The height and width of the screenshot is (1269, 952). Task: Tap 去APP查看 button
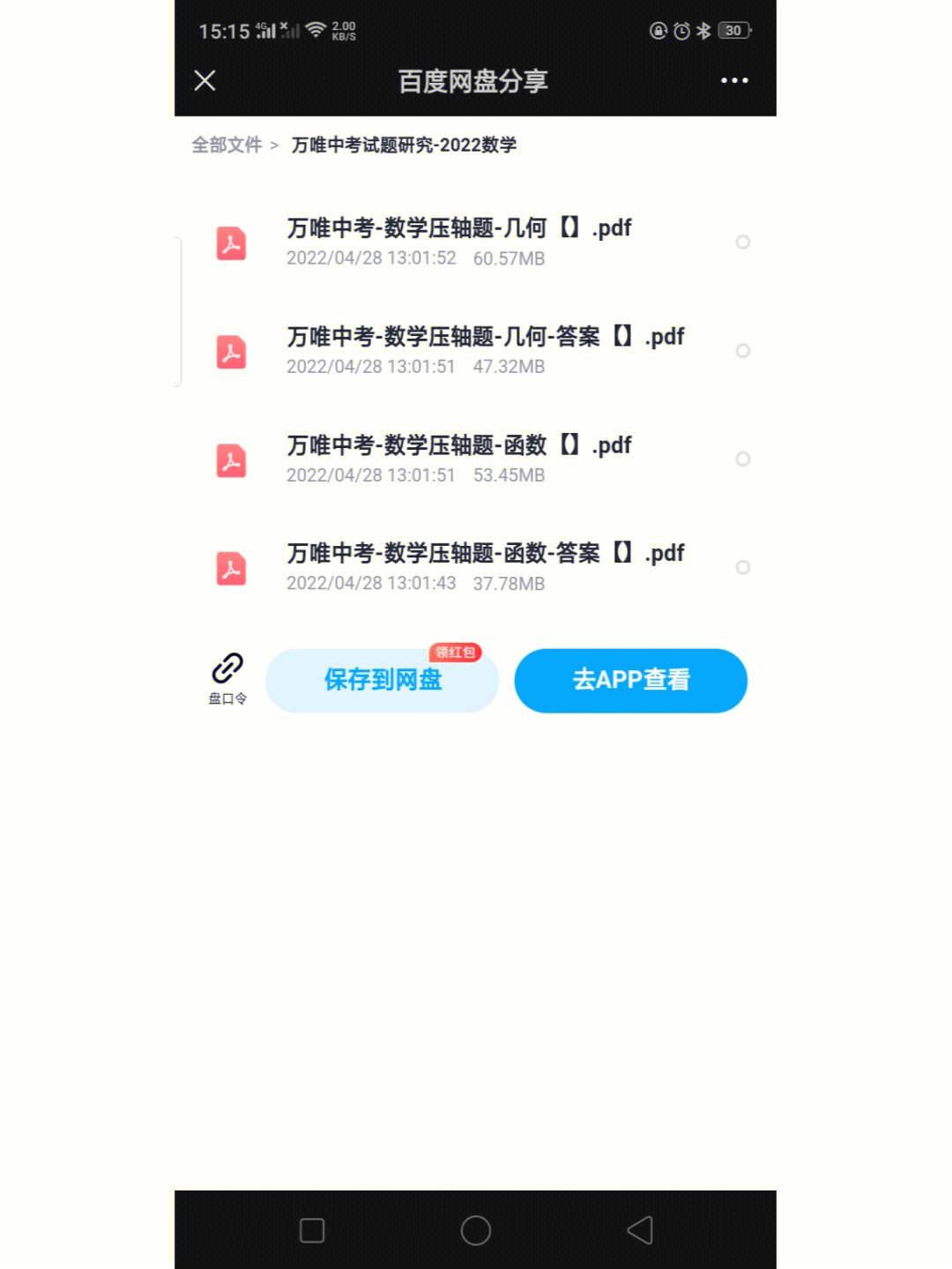click(x=630, y=681)
